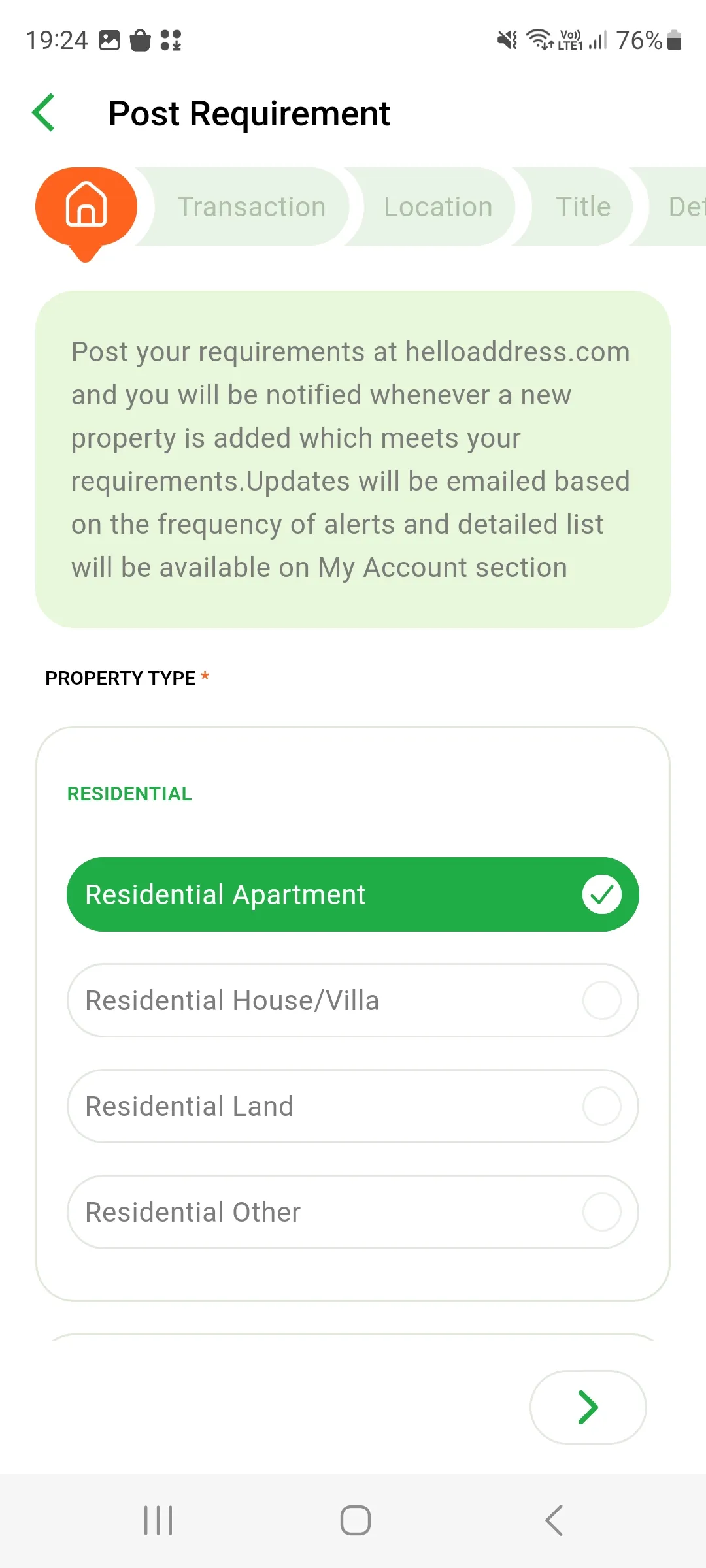Go to the phone's home screen
Screen dimensions: 706x1568
pyautogui.click(x=356, y=1520)
